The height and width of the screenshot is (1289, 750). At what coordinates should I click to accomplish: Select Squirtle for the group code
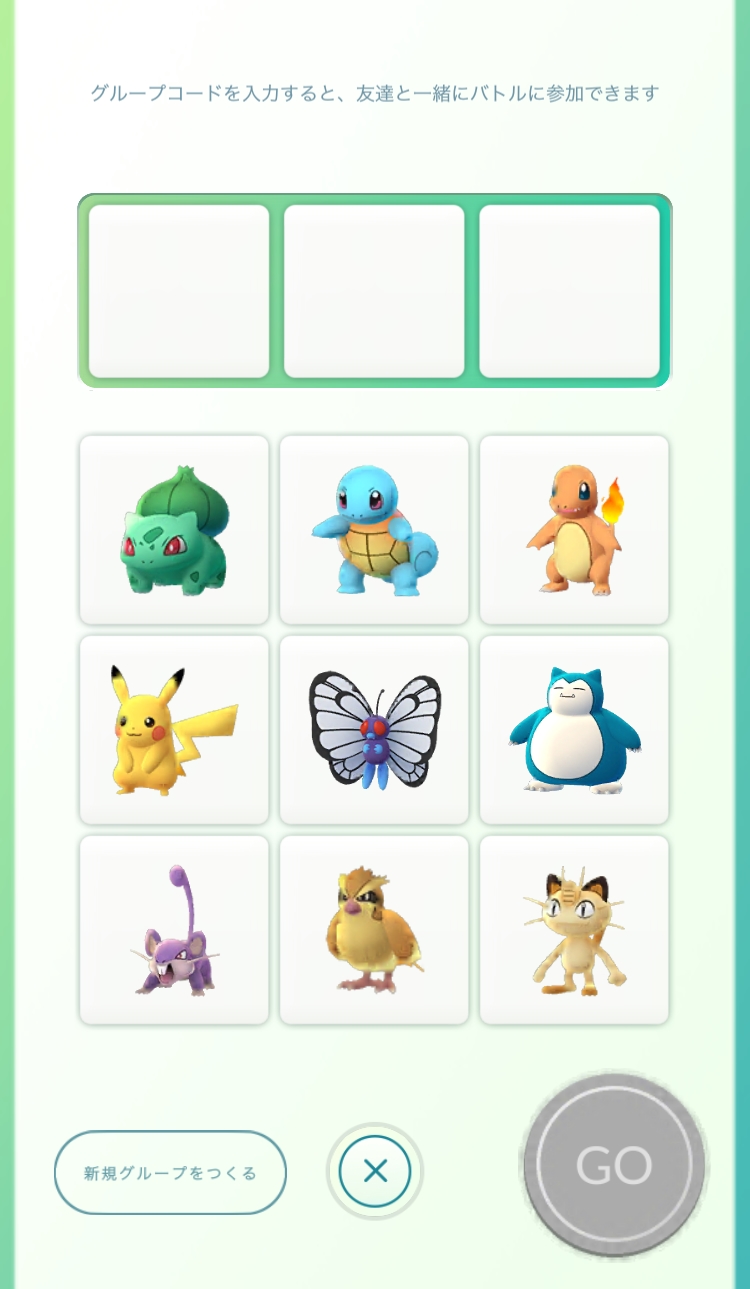pos(374,530)
